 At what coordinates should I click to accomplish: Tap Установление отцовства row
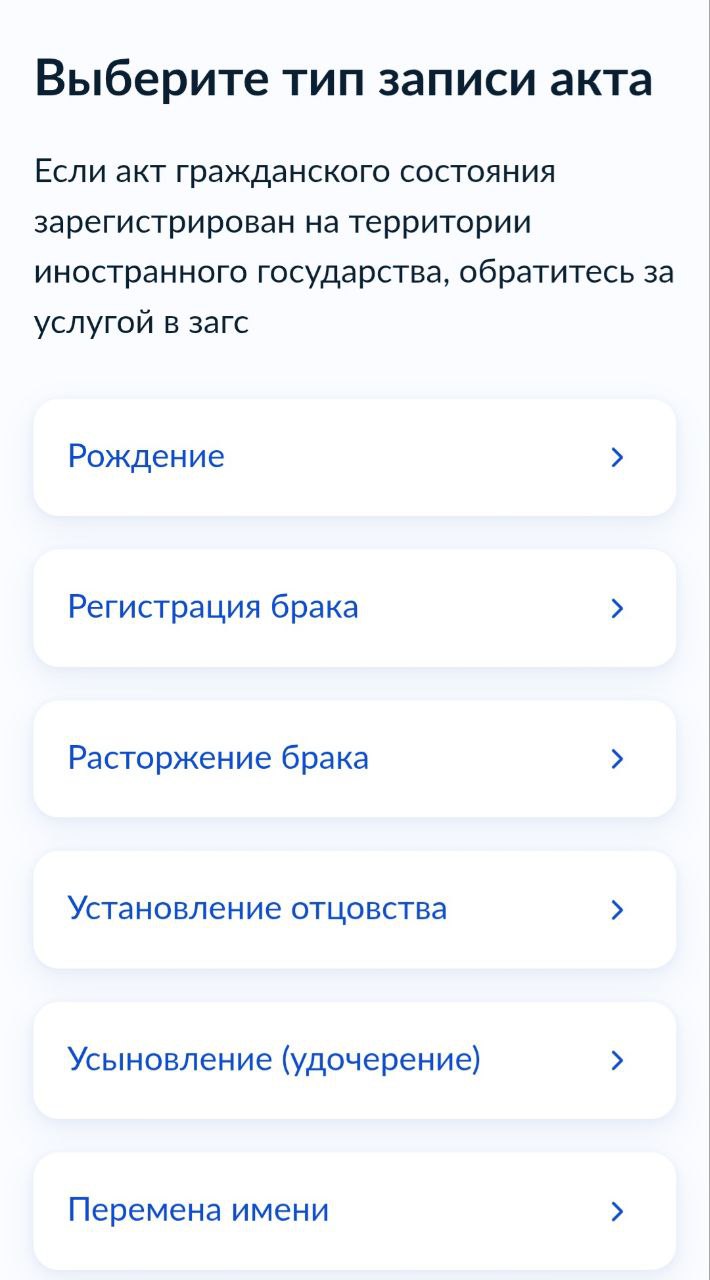pos(355,909)
